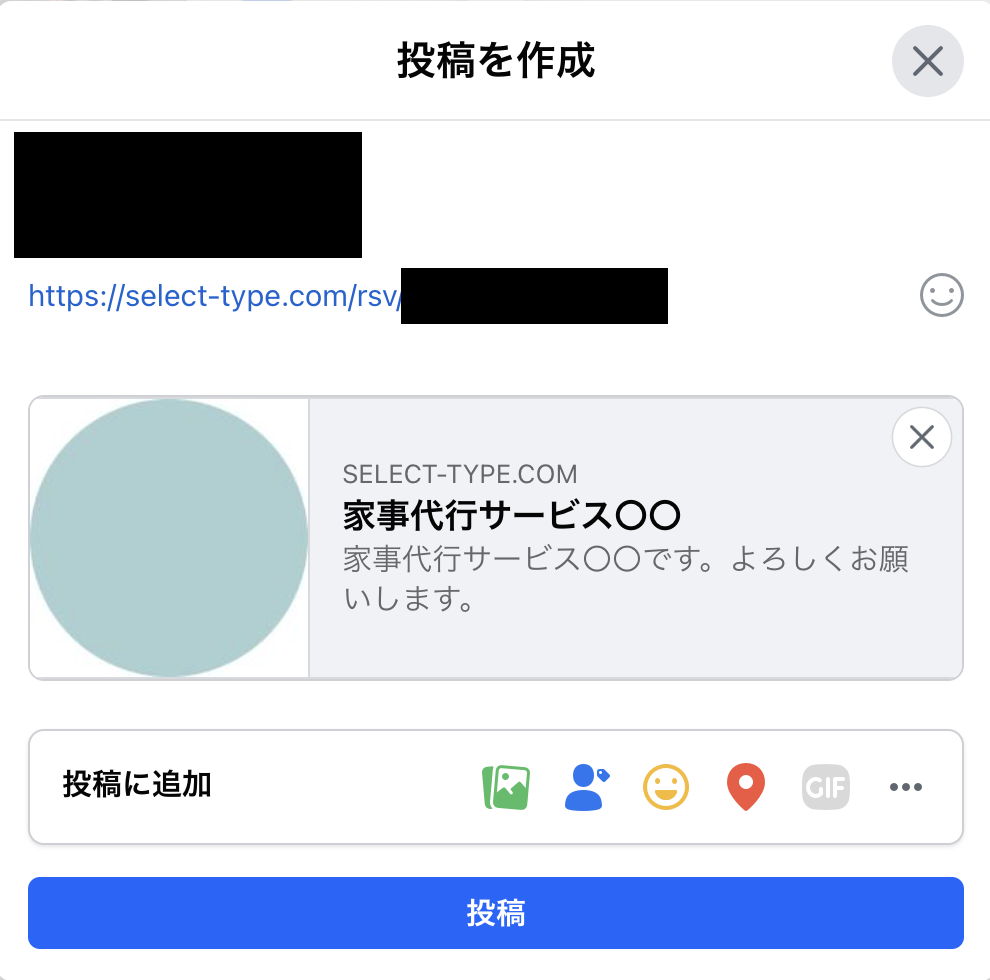Viewport: 990px width, 980px height.
Task: Close the post creation dialog
Action: 927,62
